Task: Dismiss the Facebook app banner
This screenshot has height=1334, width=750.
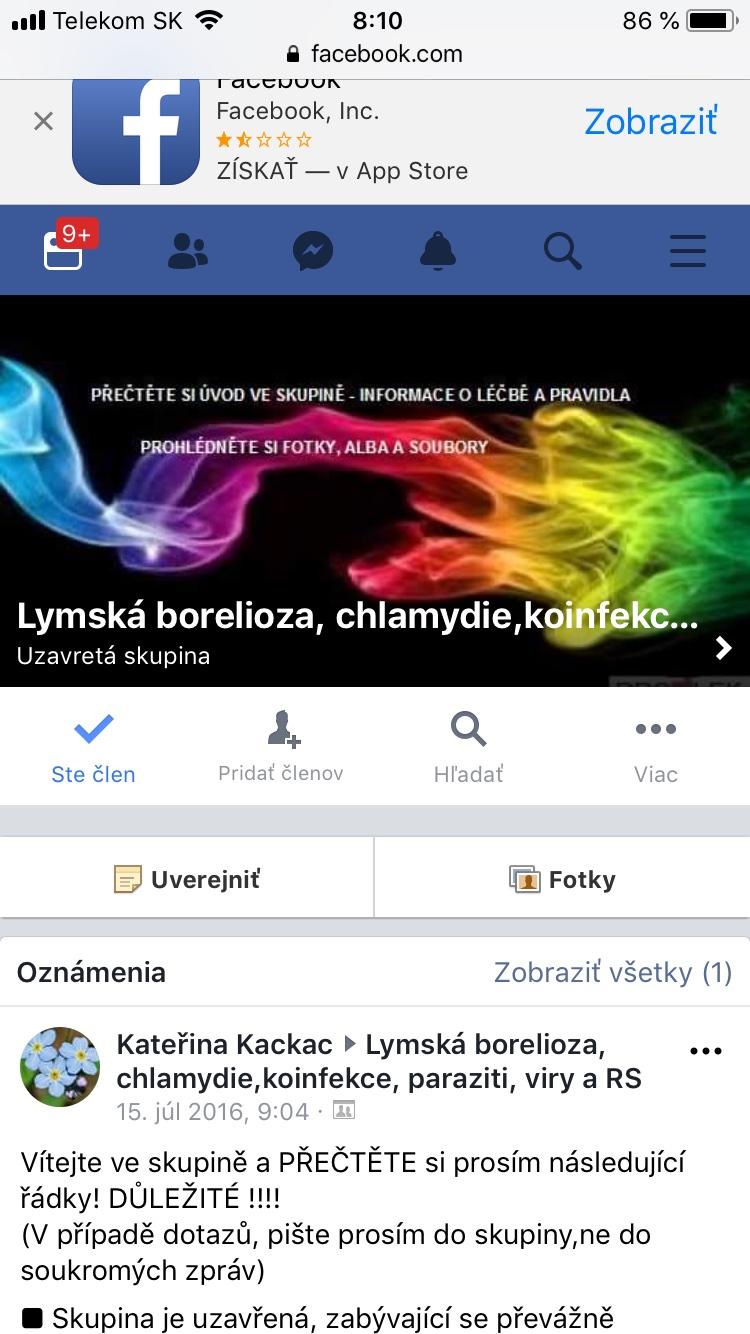Action: pos(43,122)
